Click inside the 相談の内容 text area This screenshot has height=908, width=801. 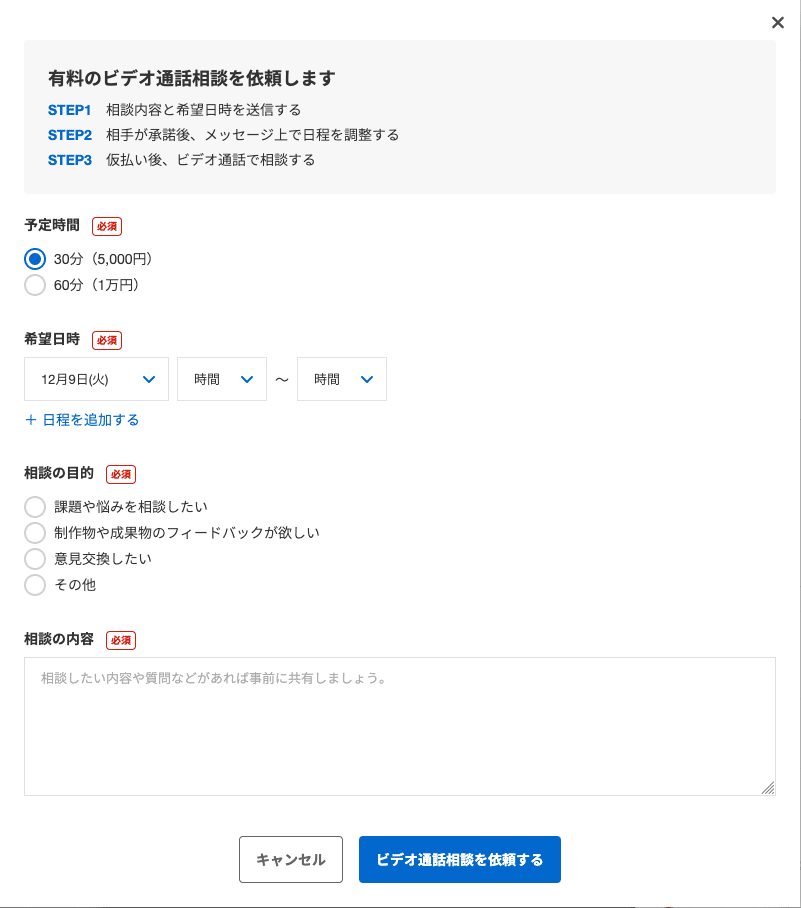pos(400,727)
